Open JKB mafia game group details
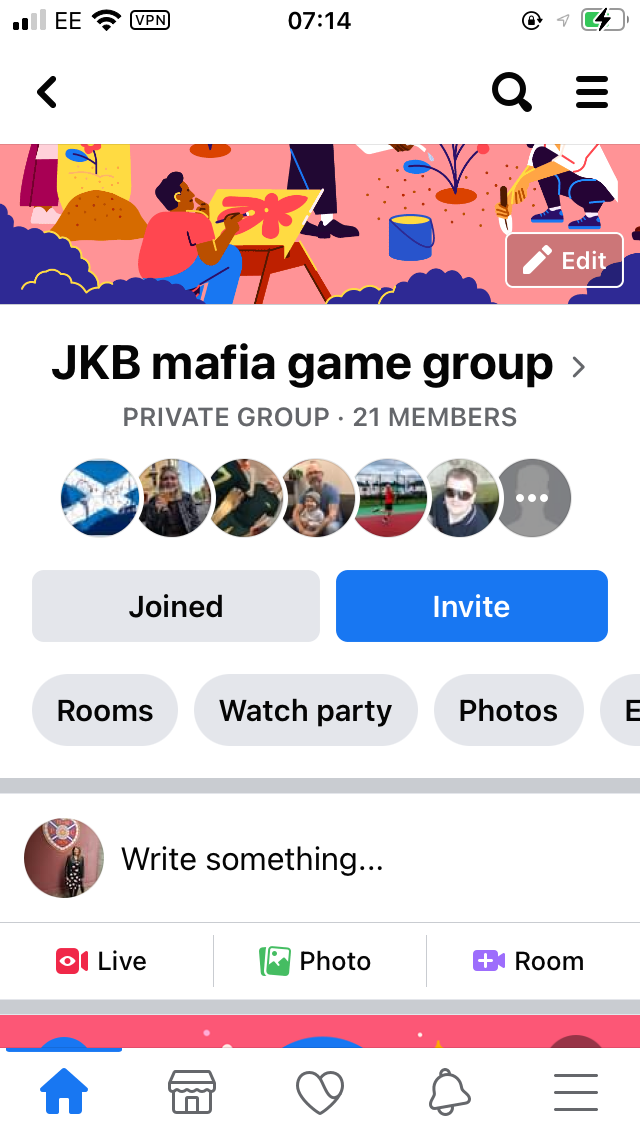The width and height of the screenshot is (640, 1136). point(319,364)
